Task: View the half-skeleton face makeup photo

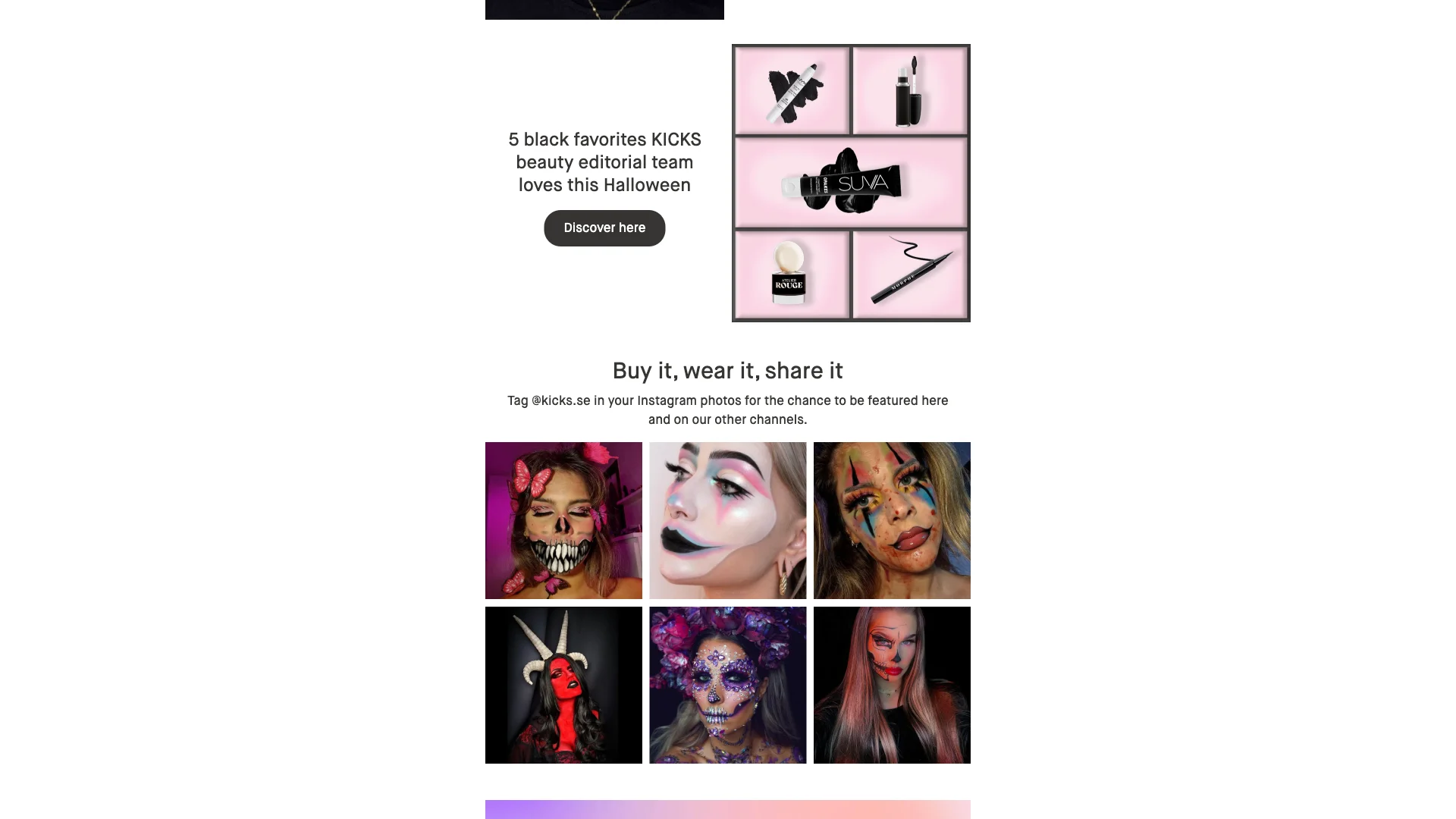Action: 892,685
